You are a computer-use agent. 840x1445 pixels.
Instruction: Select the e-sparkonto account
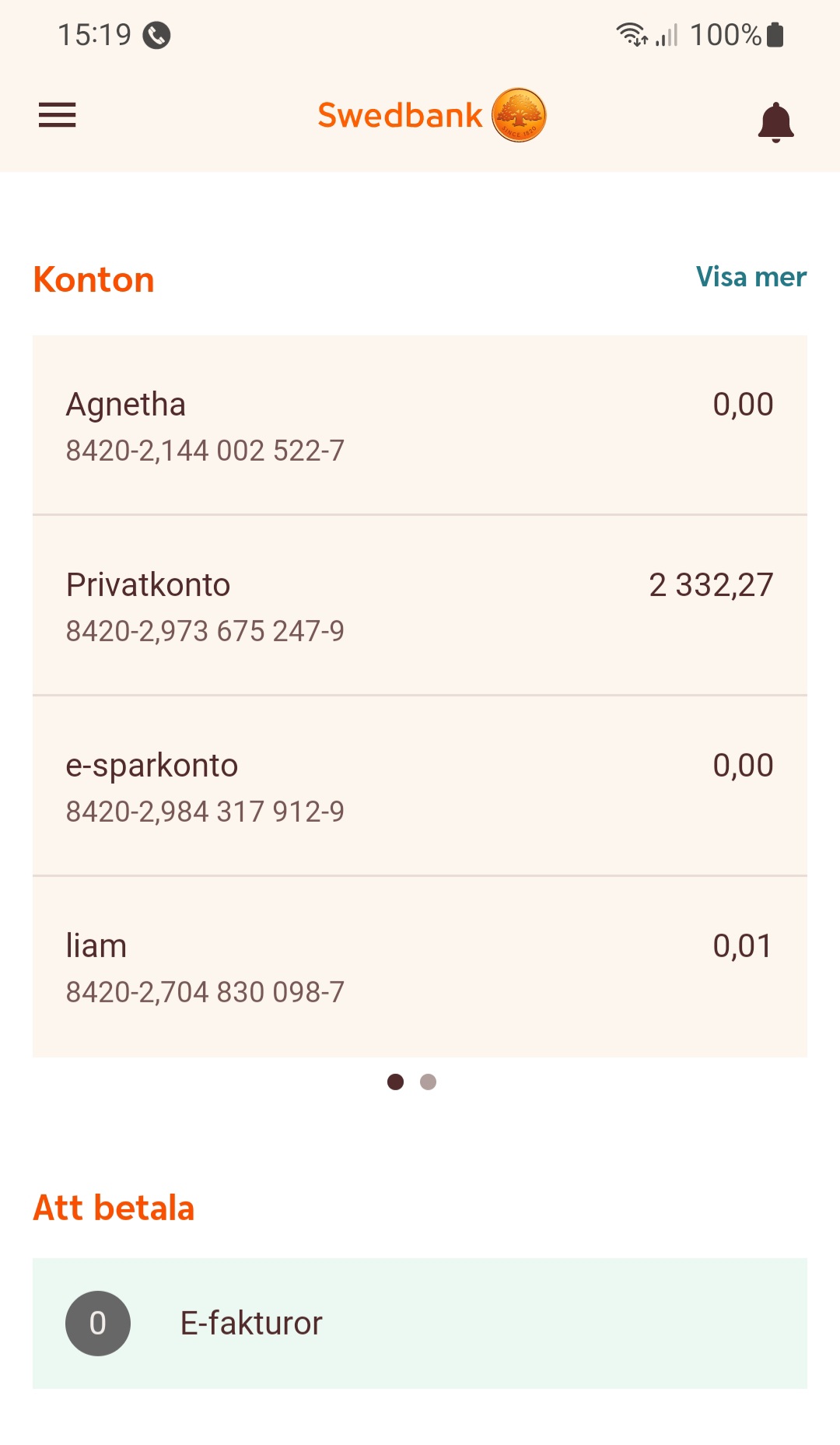tap(420, 786)
